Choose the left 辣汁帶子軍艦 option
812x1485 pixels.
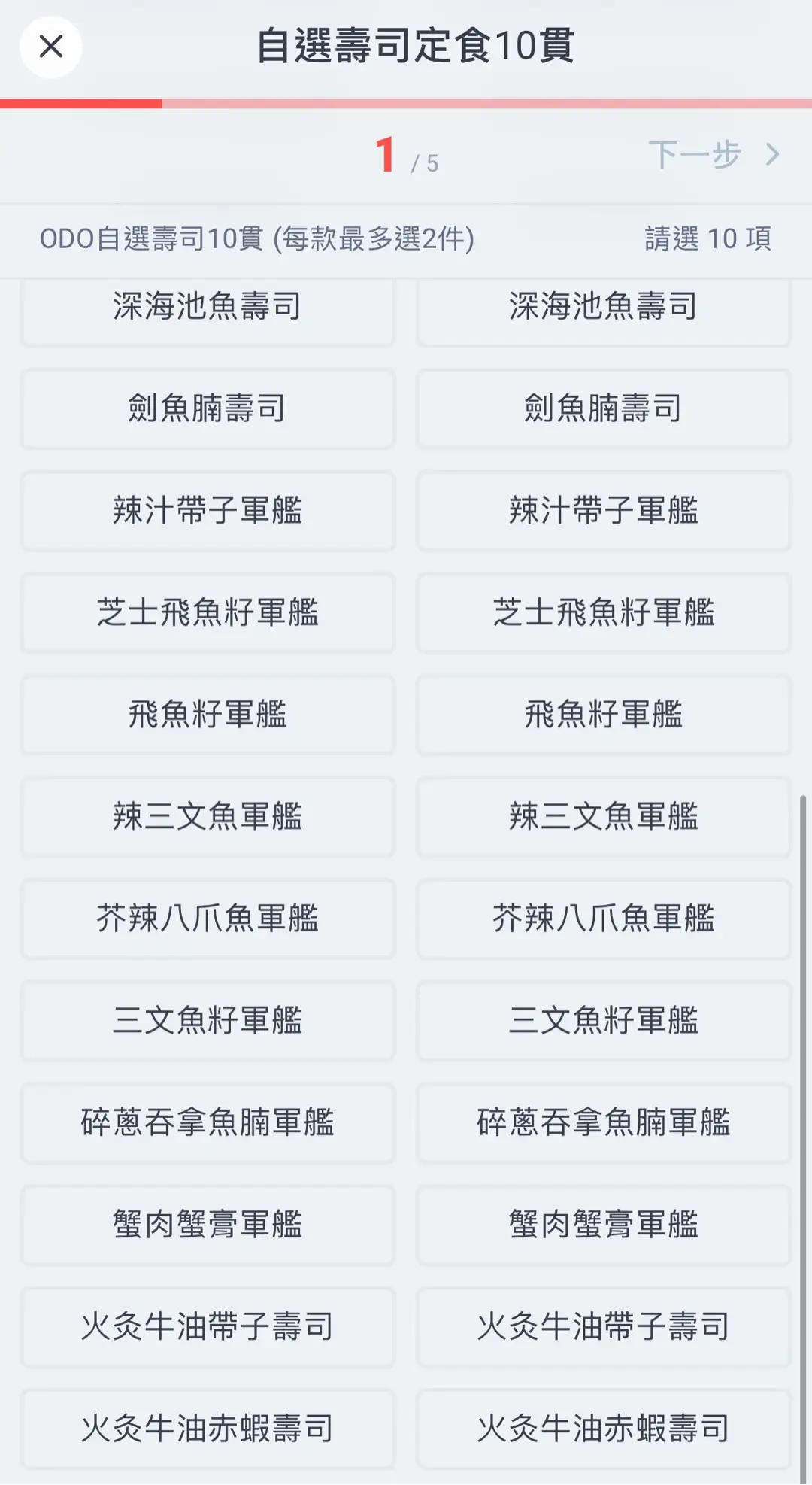click(x=208, y=511)
